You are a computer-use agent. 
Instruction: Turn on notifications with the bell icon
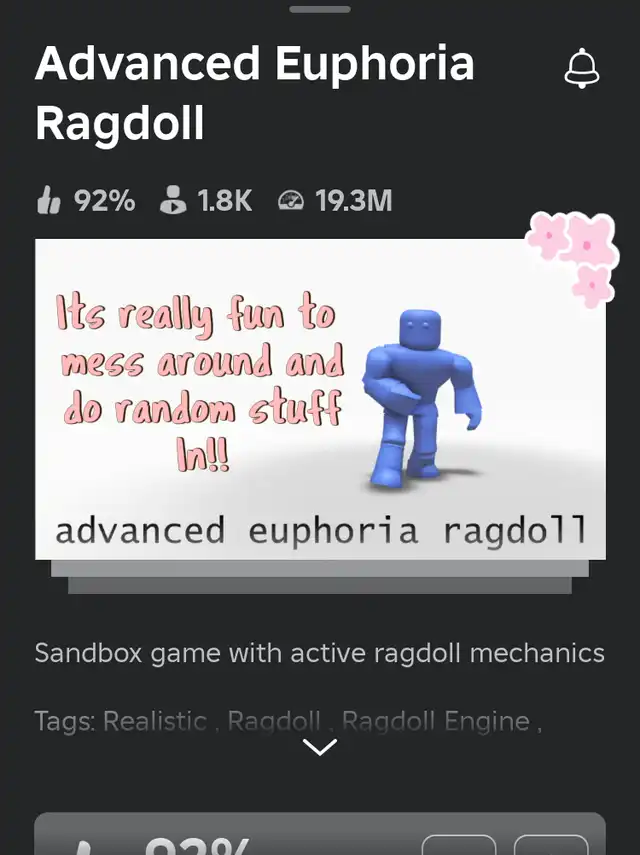coord(582,70)
